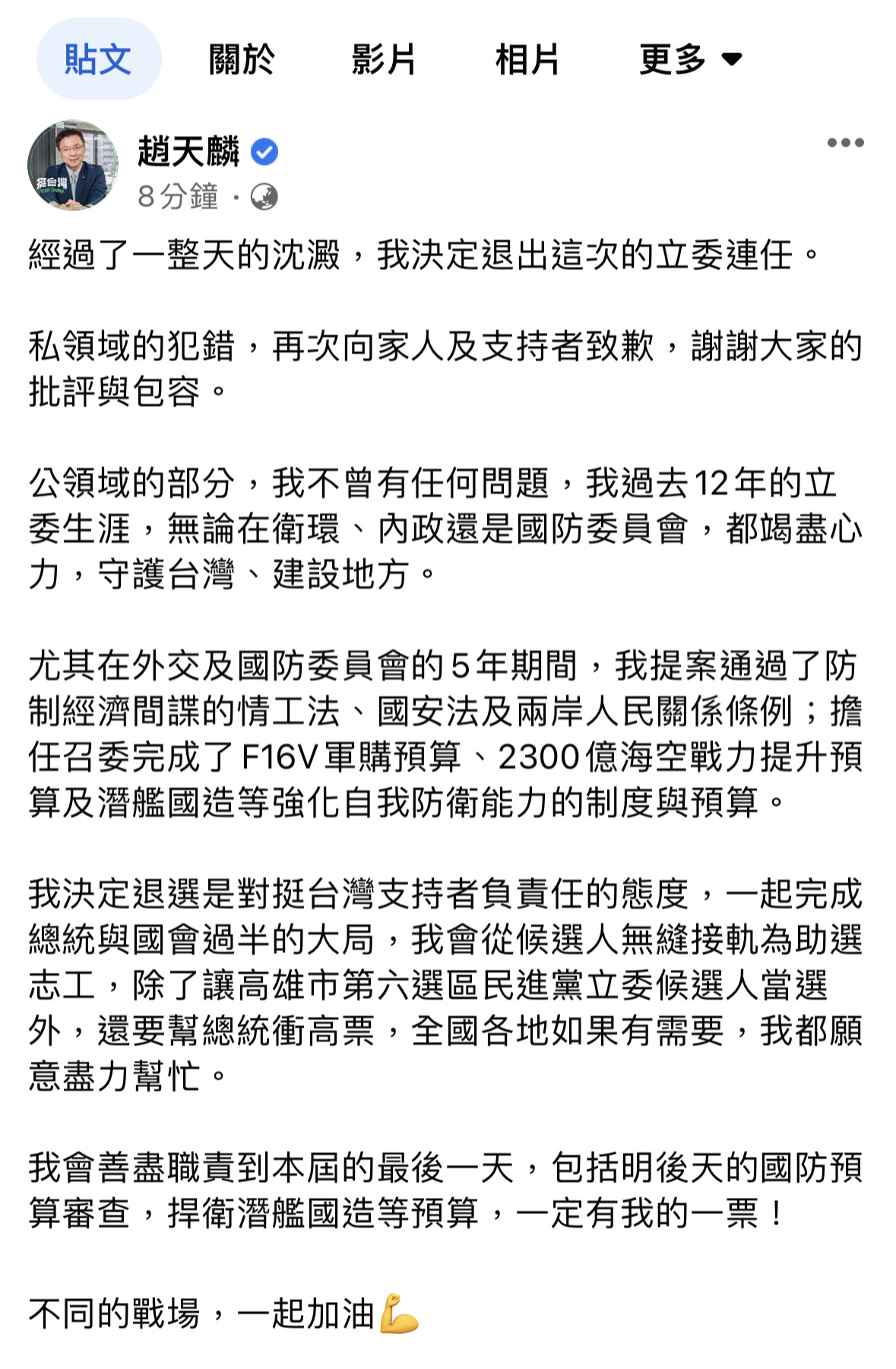
Task: Tap 趙天麟's profile picture
Action: [x=73, y=164]
